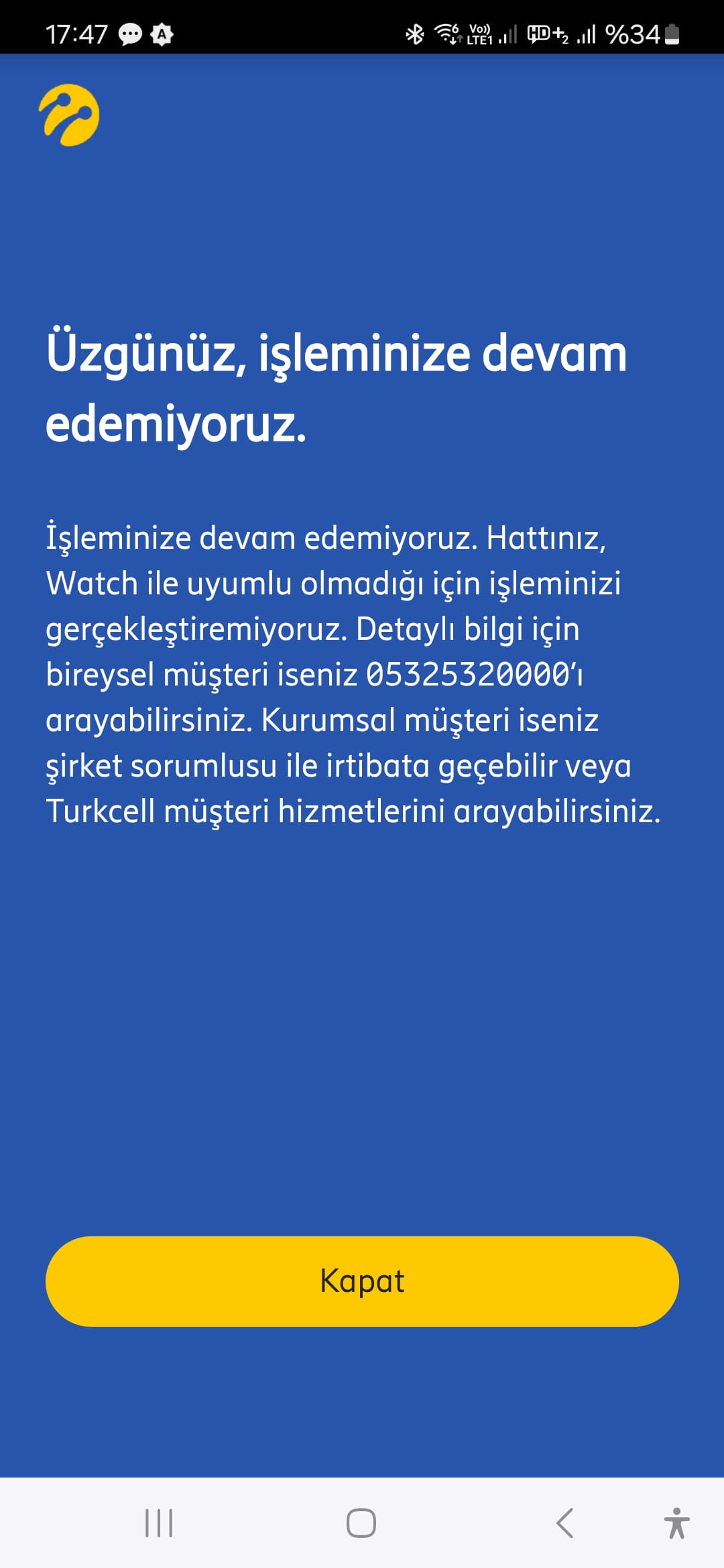Open recent apps from navigation bar
The image size is (724, 1568).
pyautogui.click(x=159, y=1523)
